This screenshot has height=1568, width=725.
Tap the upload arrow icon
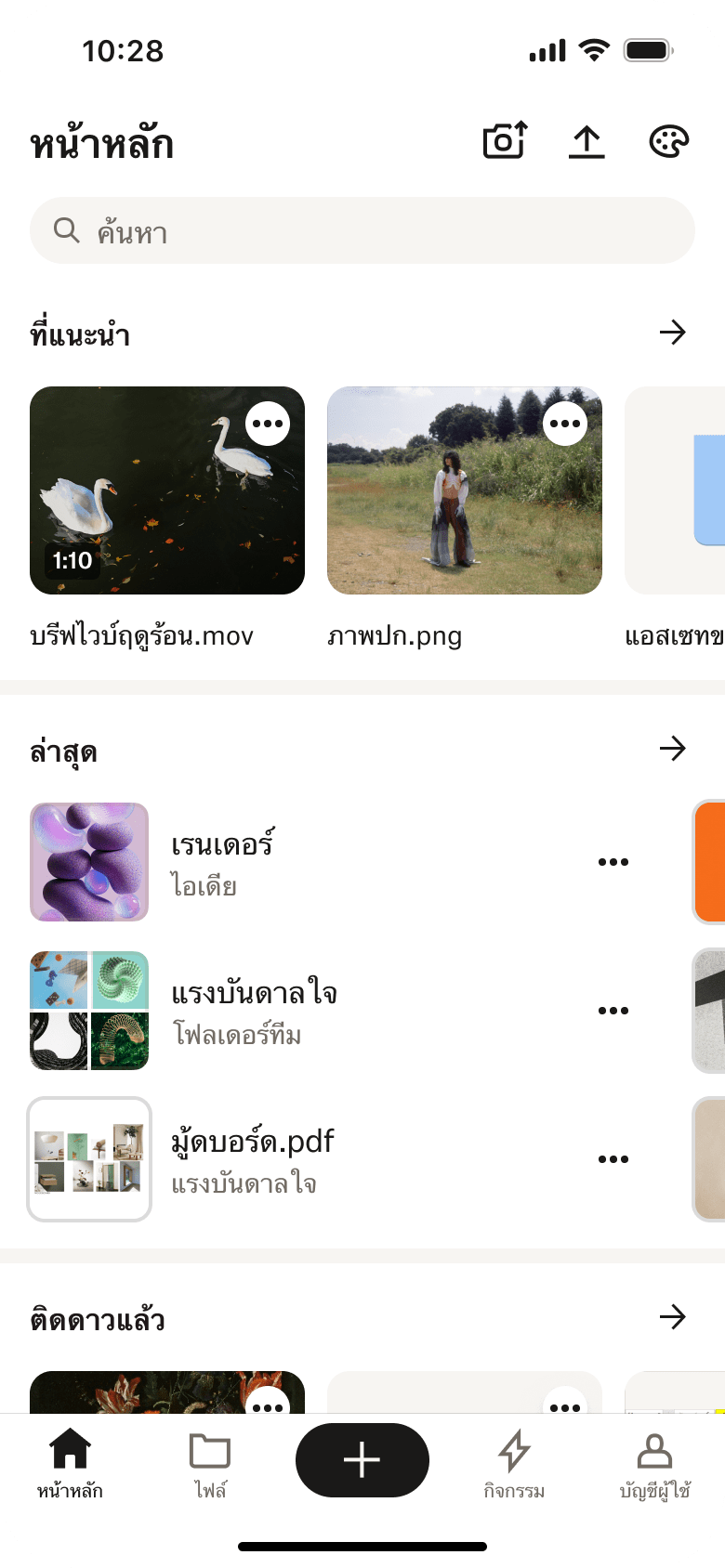tap(587, 142)
